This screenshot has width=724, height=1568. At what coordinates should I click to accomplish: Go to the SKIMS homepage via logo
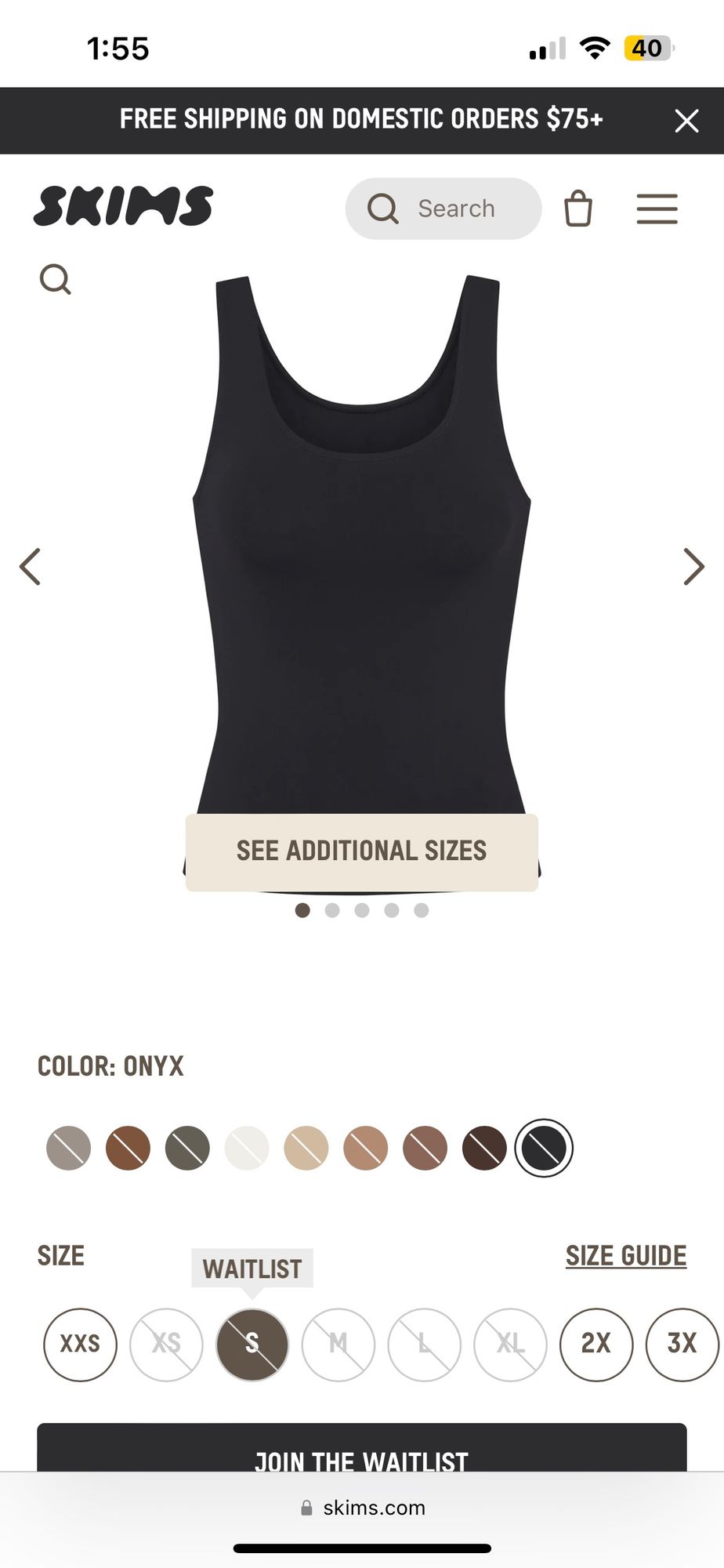pos(123,206)
